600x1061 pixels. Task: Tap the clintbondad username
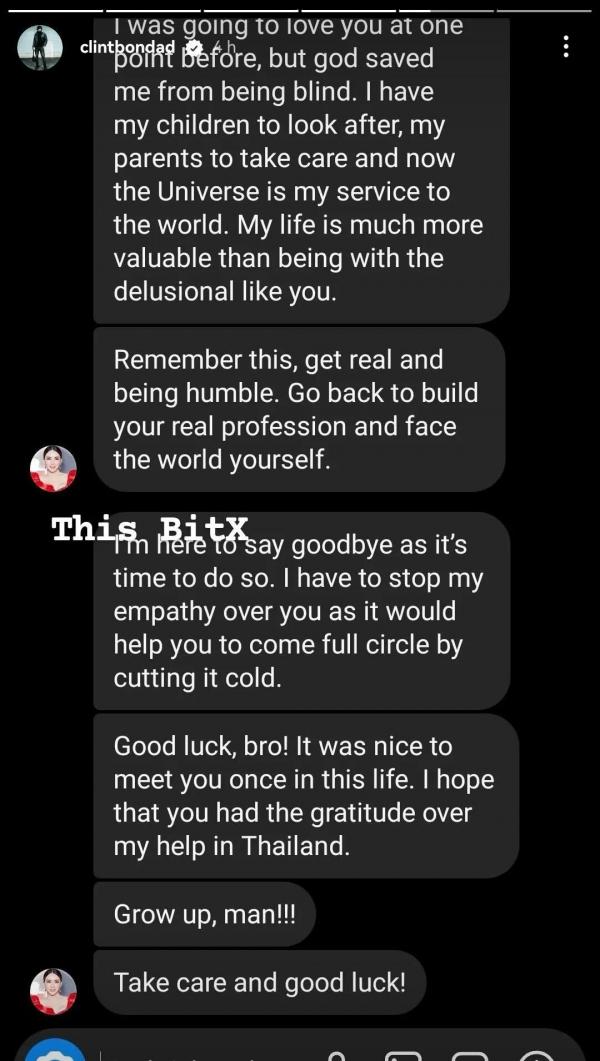click(127, 47)
